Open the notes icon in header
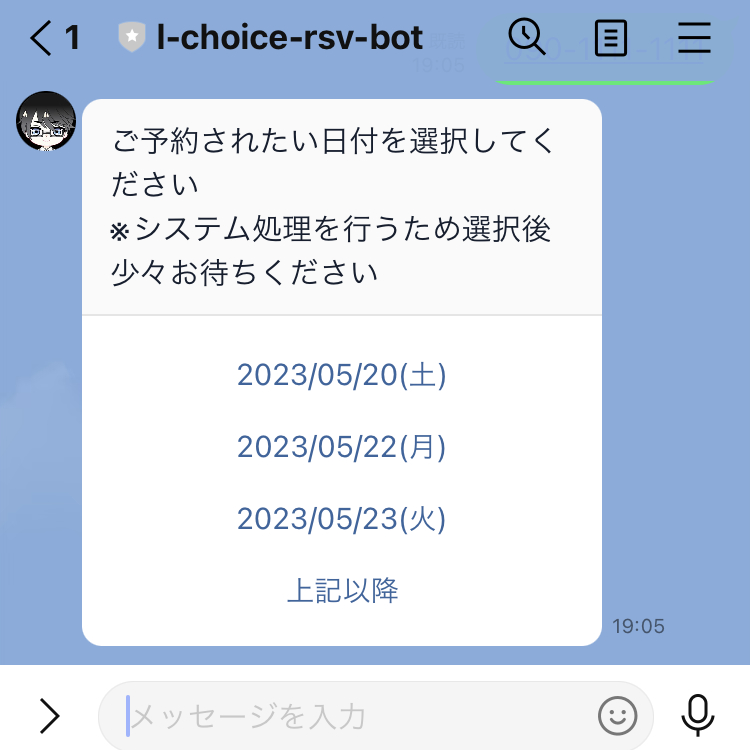Viewport: 750px width, 750px height. coord(610,38)
